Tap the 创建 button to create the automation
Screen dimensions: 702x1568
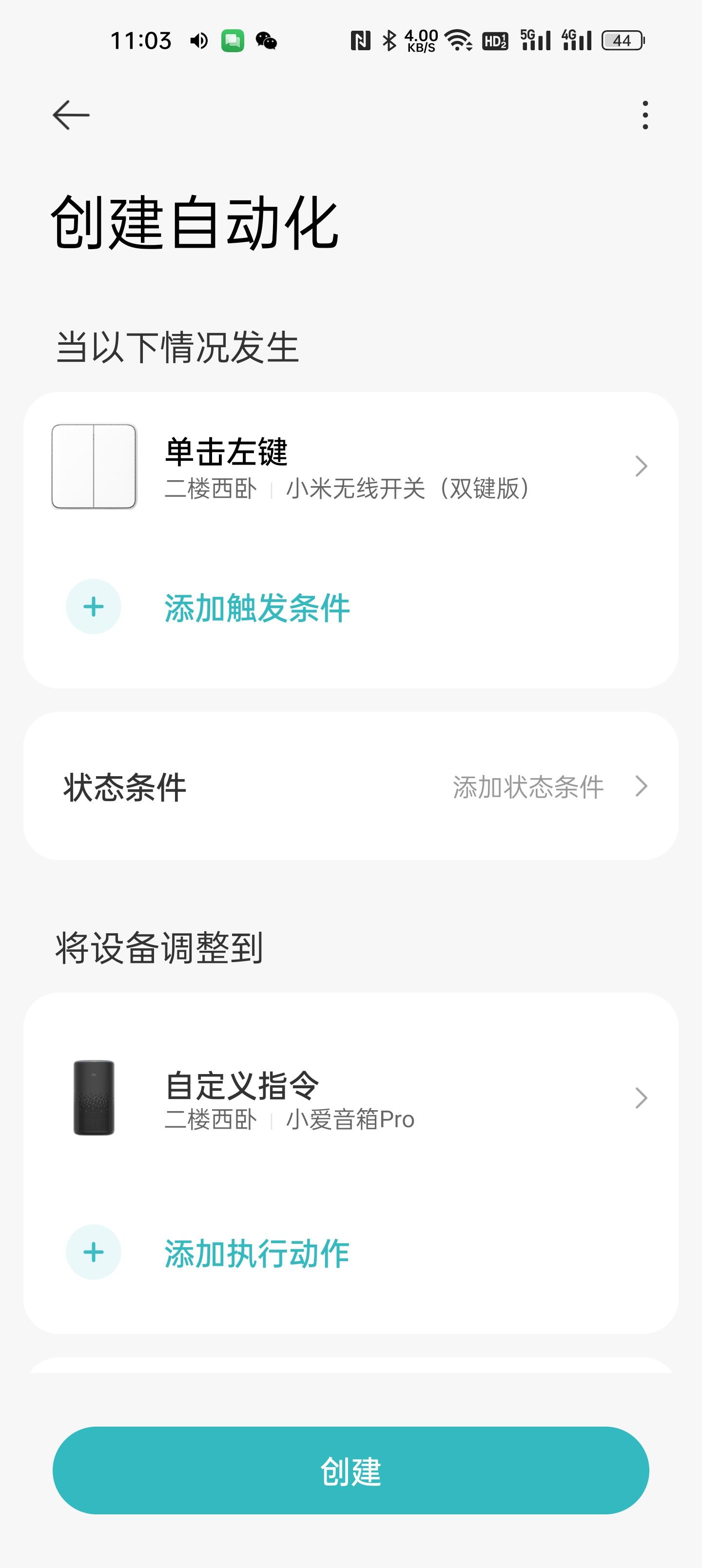pos(351,1470)
